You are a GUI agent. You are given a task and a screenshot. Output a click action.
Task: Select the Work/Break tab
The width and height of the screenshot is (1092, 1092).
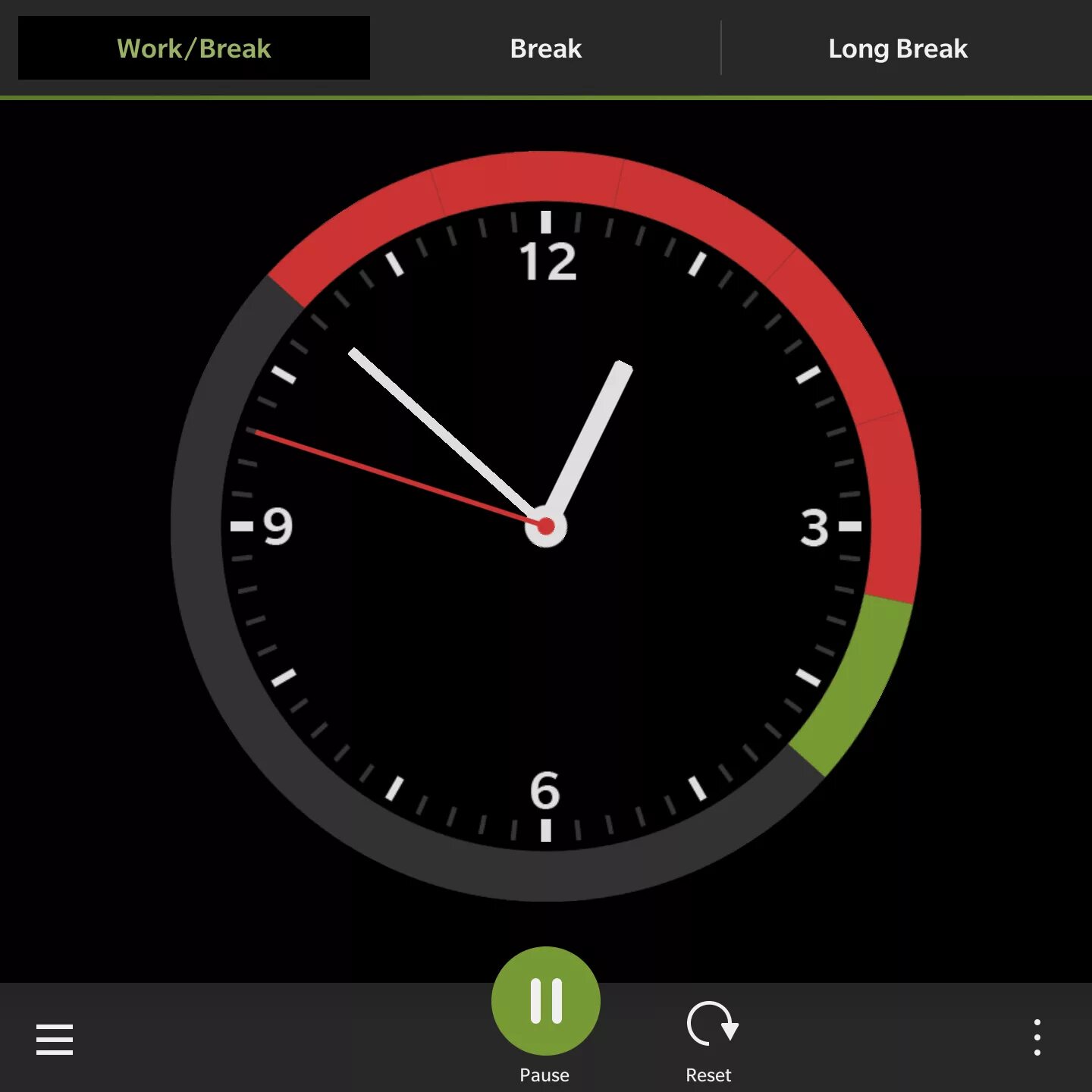[194, 49]
